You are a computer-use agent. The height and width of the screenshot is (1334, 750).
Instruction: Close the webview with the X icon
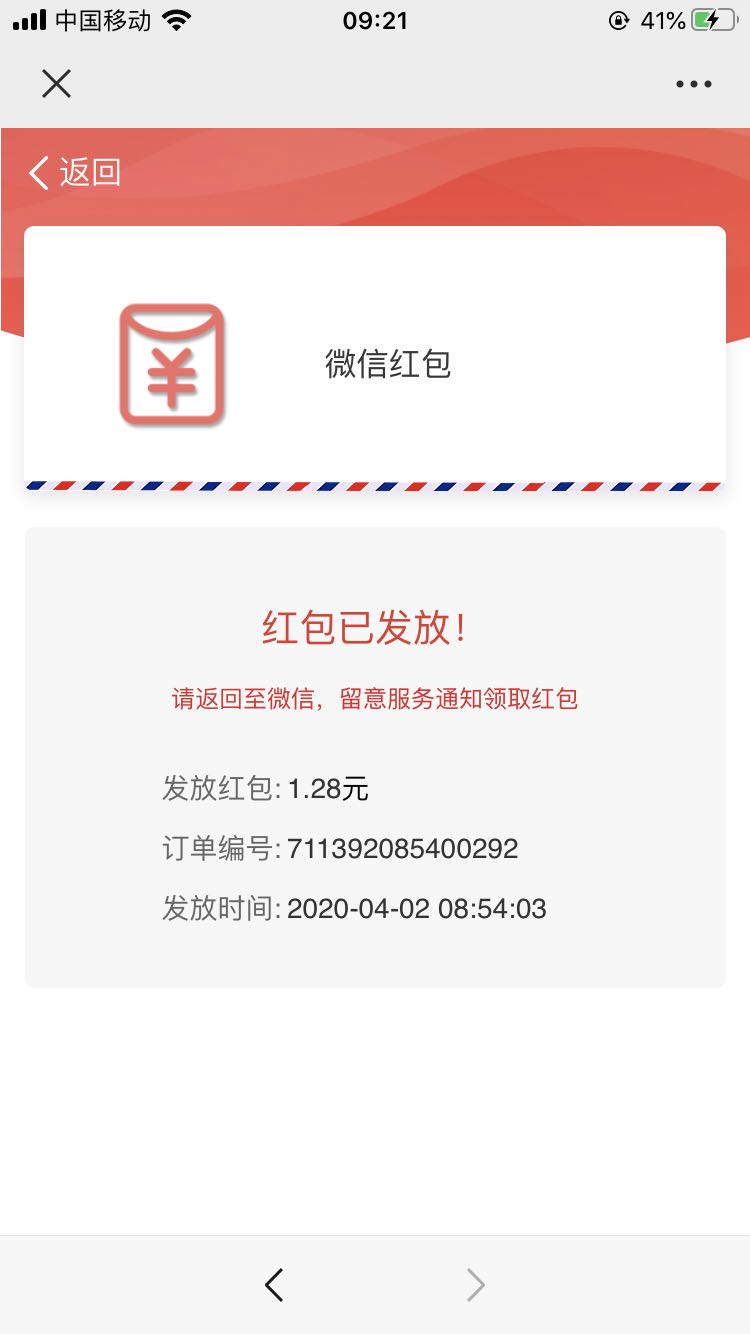pyautogui.click(x=56, y=84)
